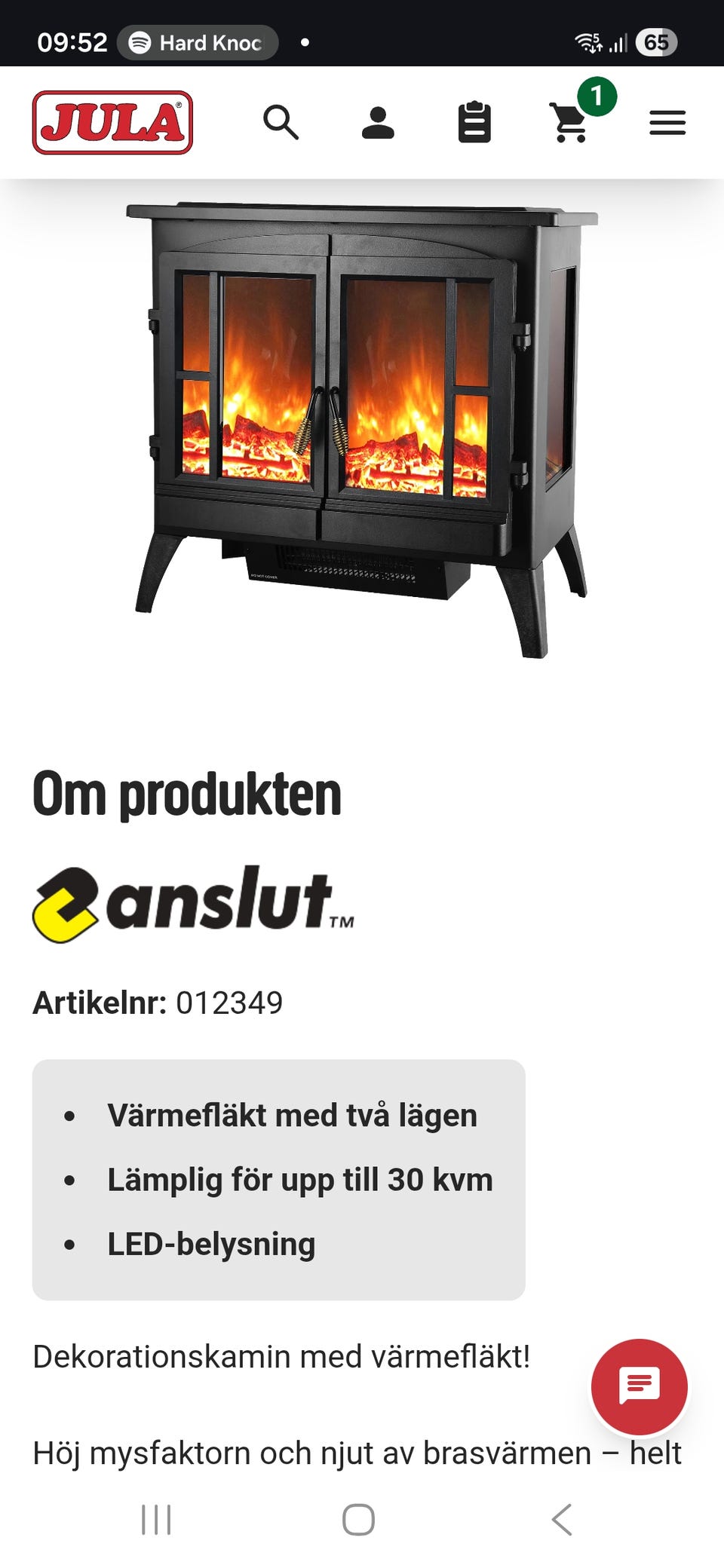Screen dimensions: 724x1568
Task: Tap the product fireplace image
Action: [x=362, y=430]
